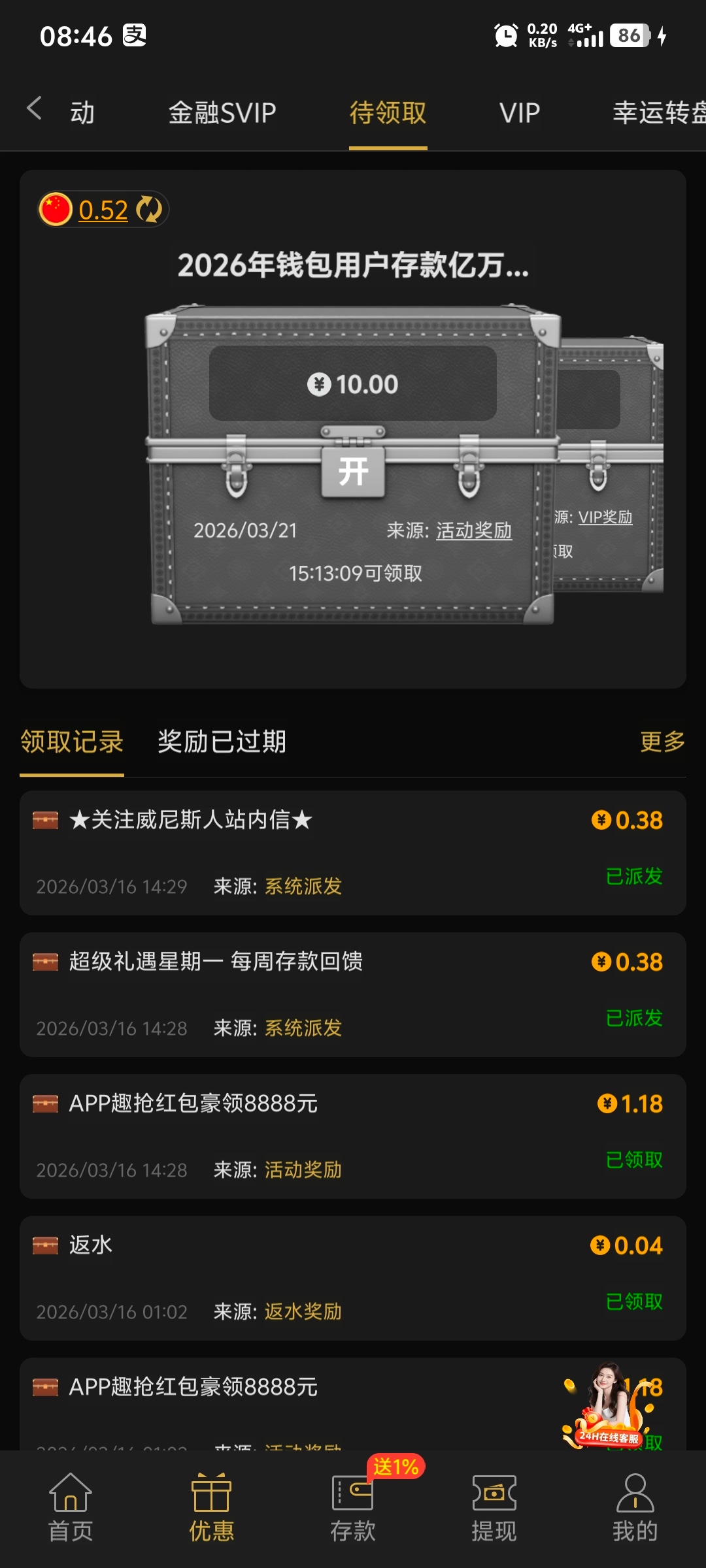Refresh the 0.52 balance
Image resolution: width=706 pixels, height=1568 pixels.
click(x=149, y=210)
